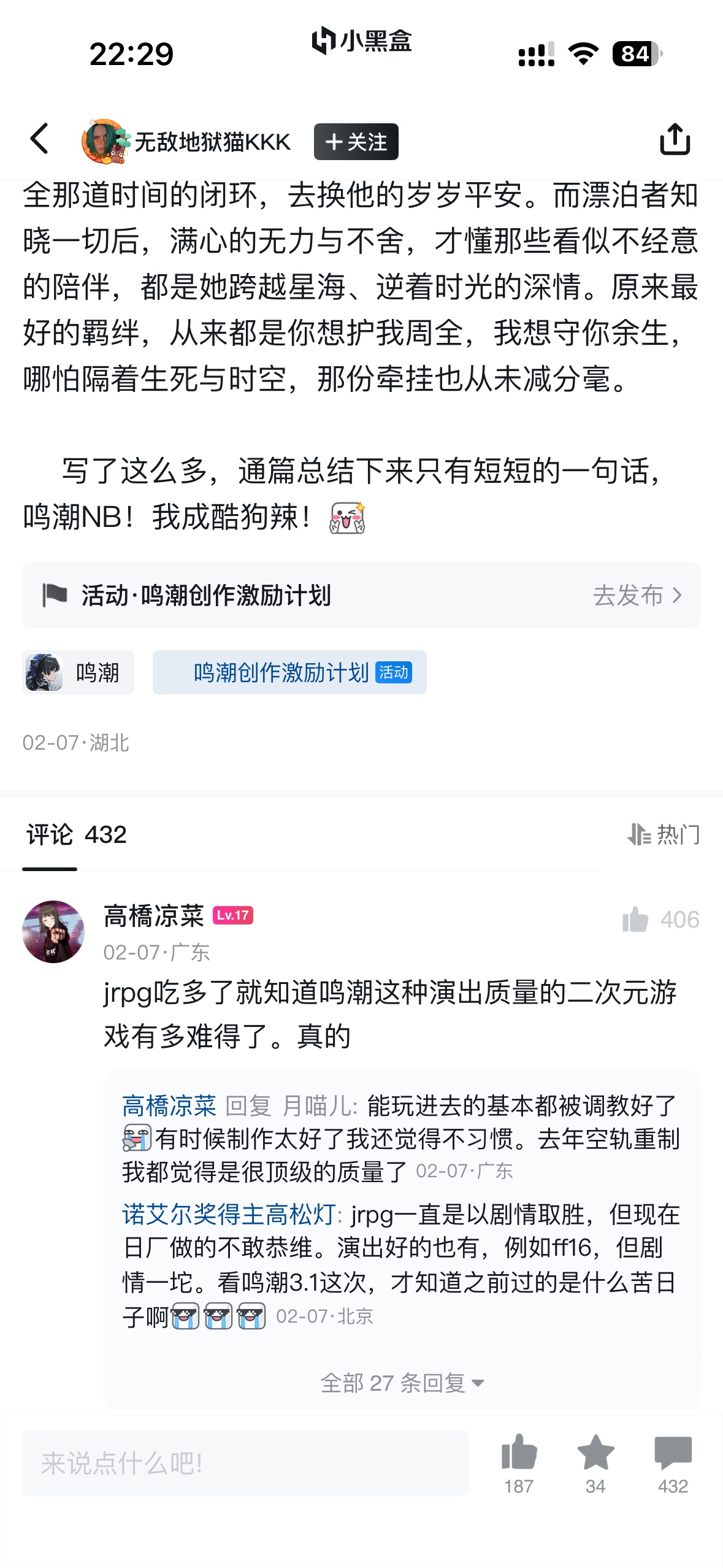
Task: Open 活动·鸣潮创作激励计划 banner to publish
Action: (361, 595)
